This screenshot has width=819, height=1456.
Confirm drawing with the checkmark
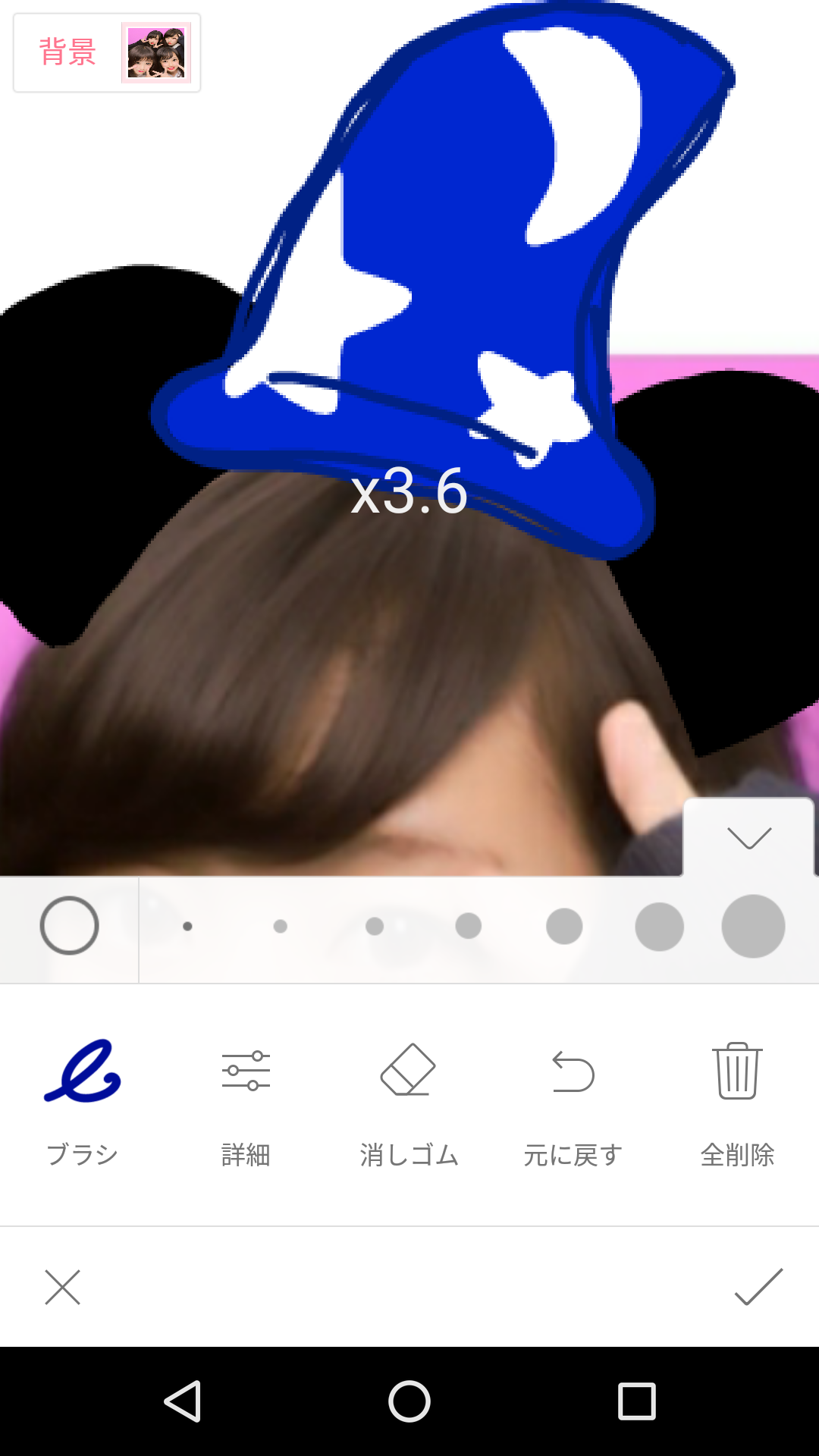[x=758, y=1287]
